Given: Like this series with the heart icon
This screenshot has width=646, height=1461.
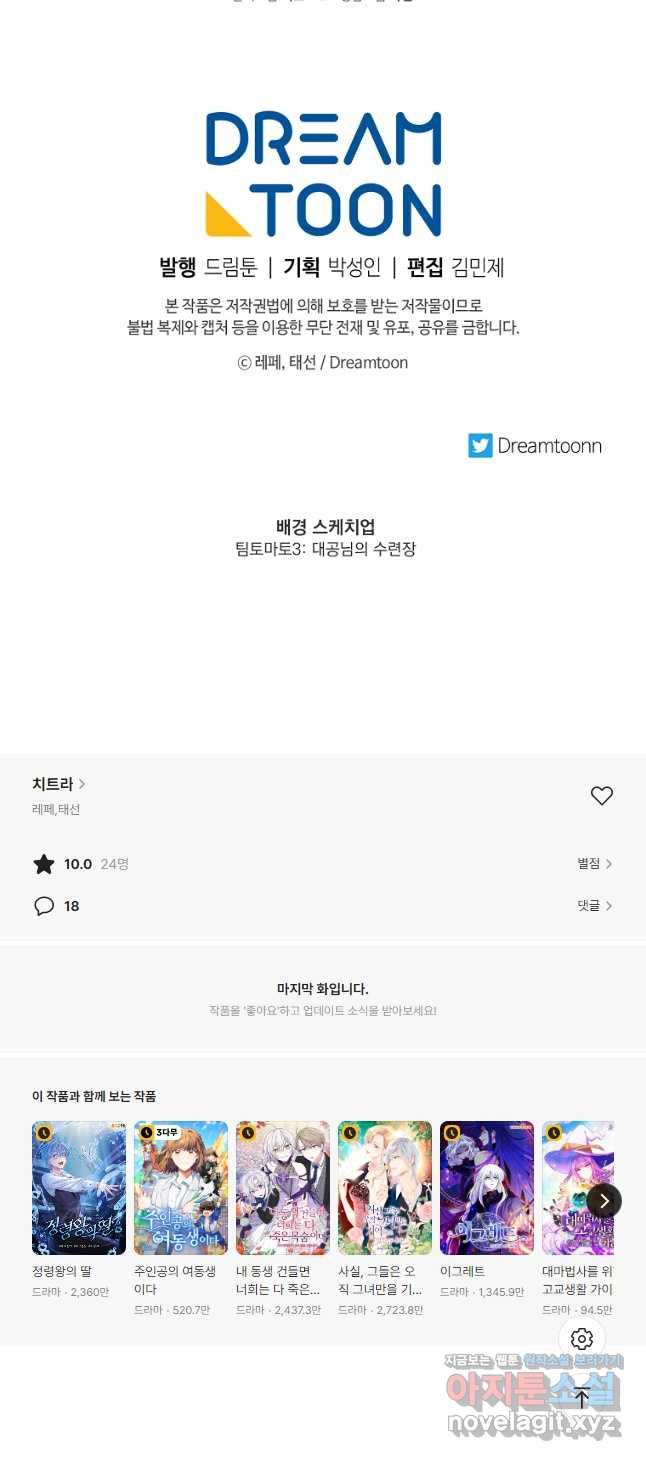Looking at the screenshot, I should coord(601,796).
